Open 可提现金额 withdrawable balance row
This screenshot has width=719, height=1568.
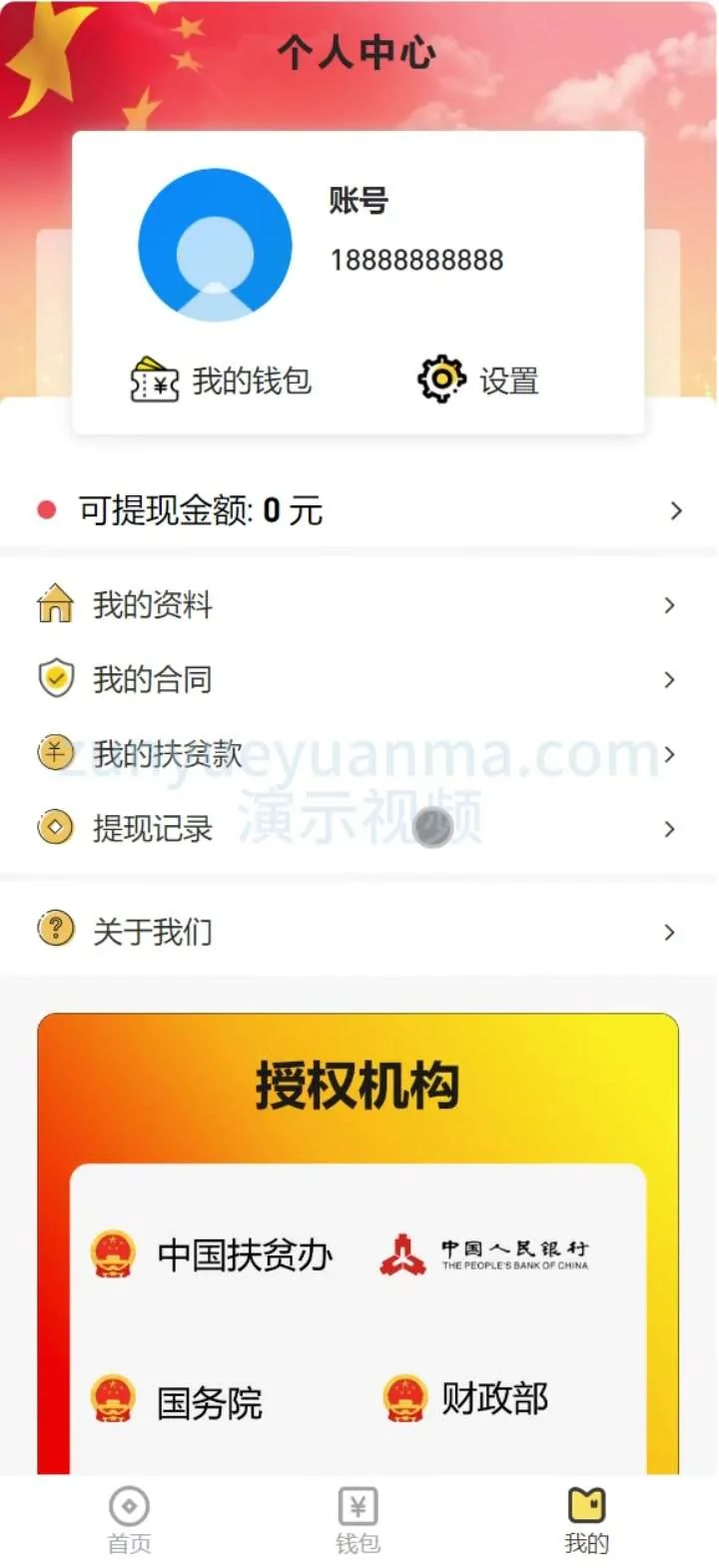tap(358, 510)
